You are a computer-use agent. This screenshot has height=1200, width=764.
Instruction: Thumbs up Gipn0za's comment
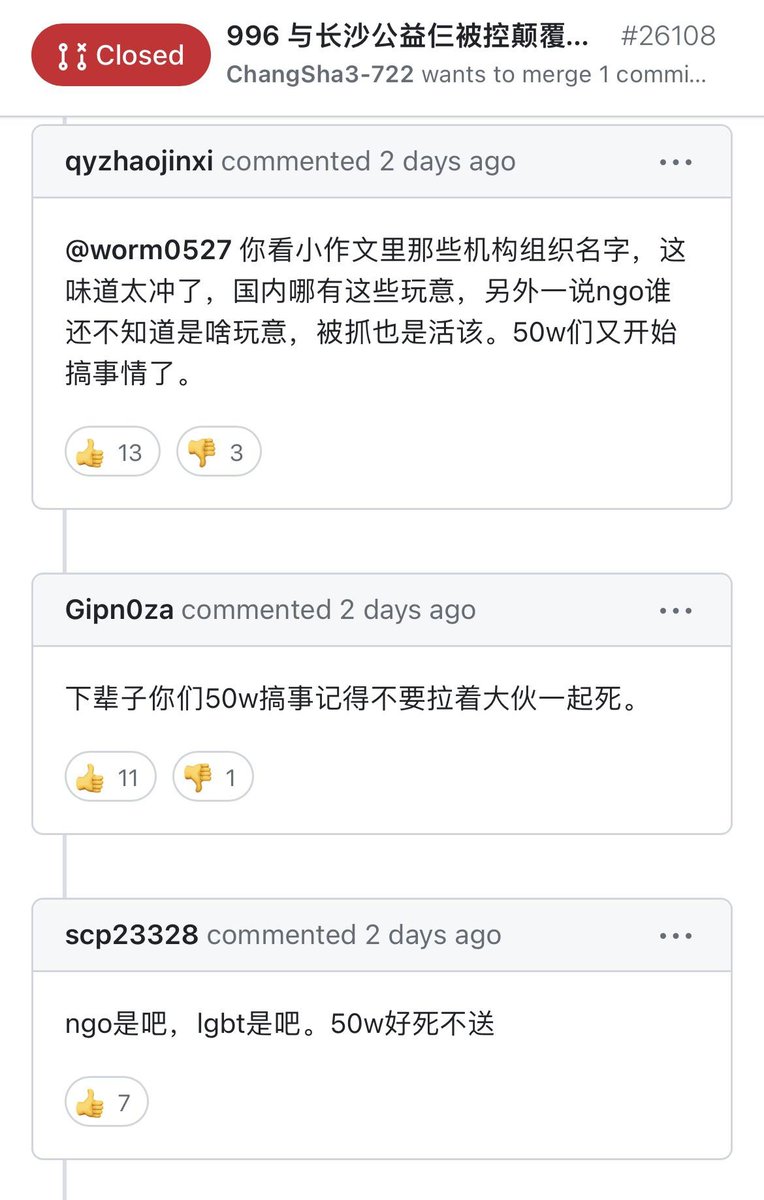tap(111, 778)
